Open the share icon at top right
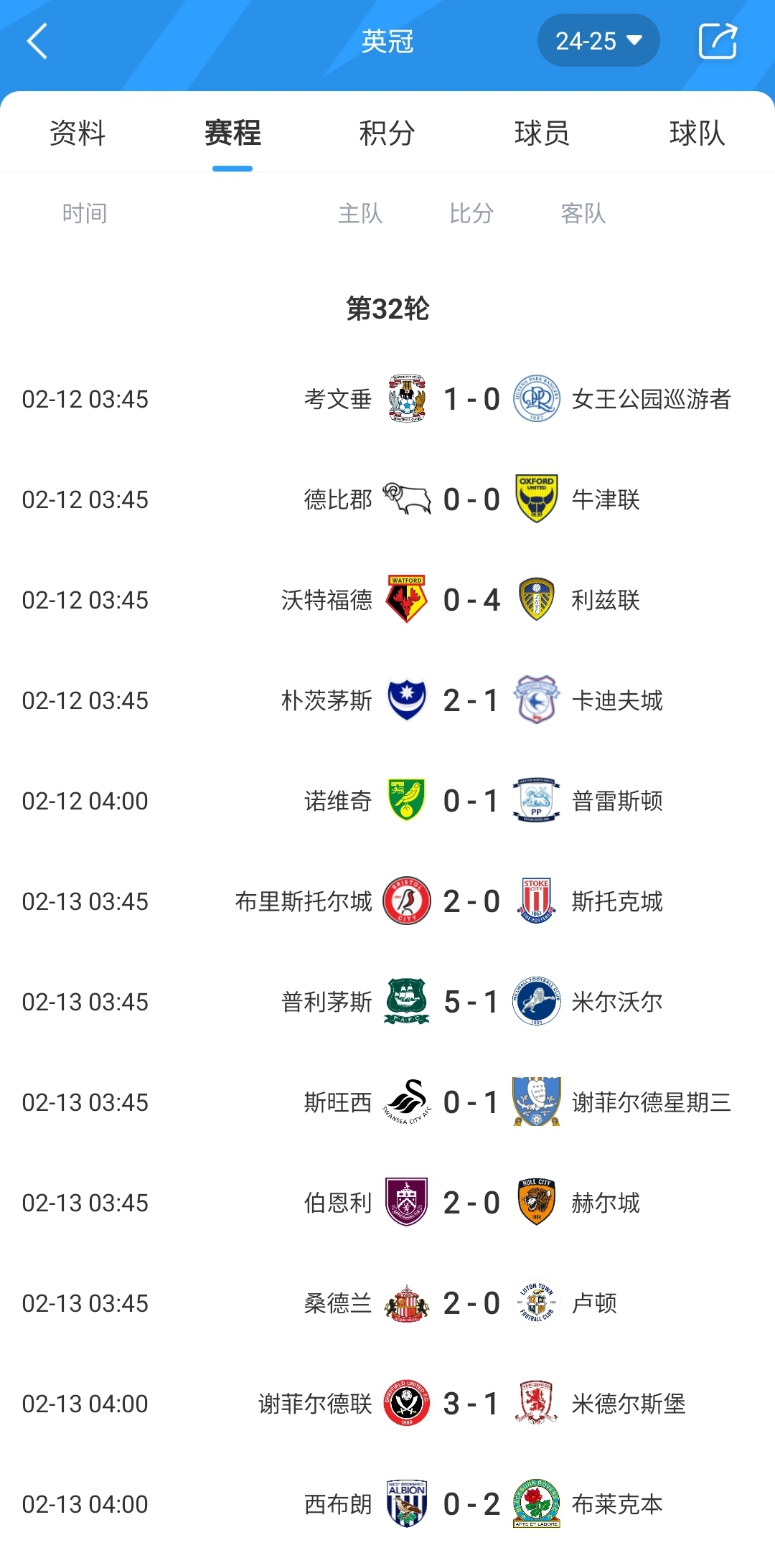 click(718, 41)
